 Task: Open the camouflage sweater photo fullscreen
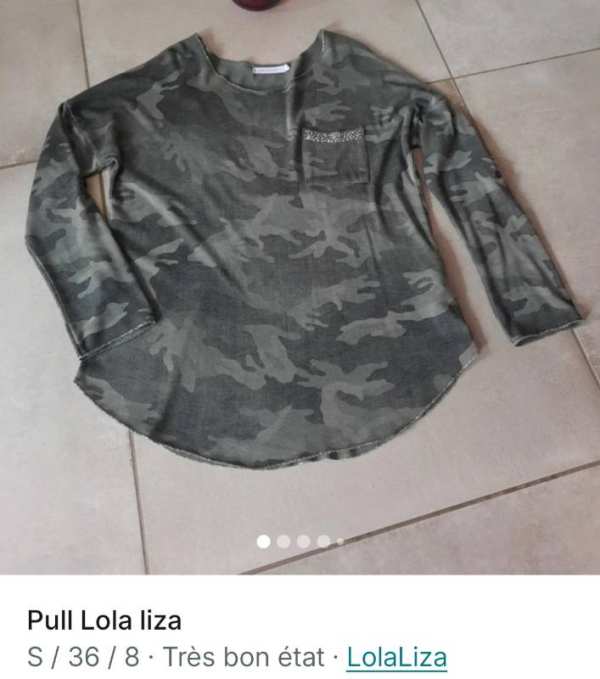click(300, 287)
